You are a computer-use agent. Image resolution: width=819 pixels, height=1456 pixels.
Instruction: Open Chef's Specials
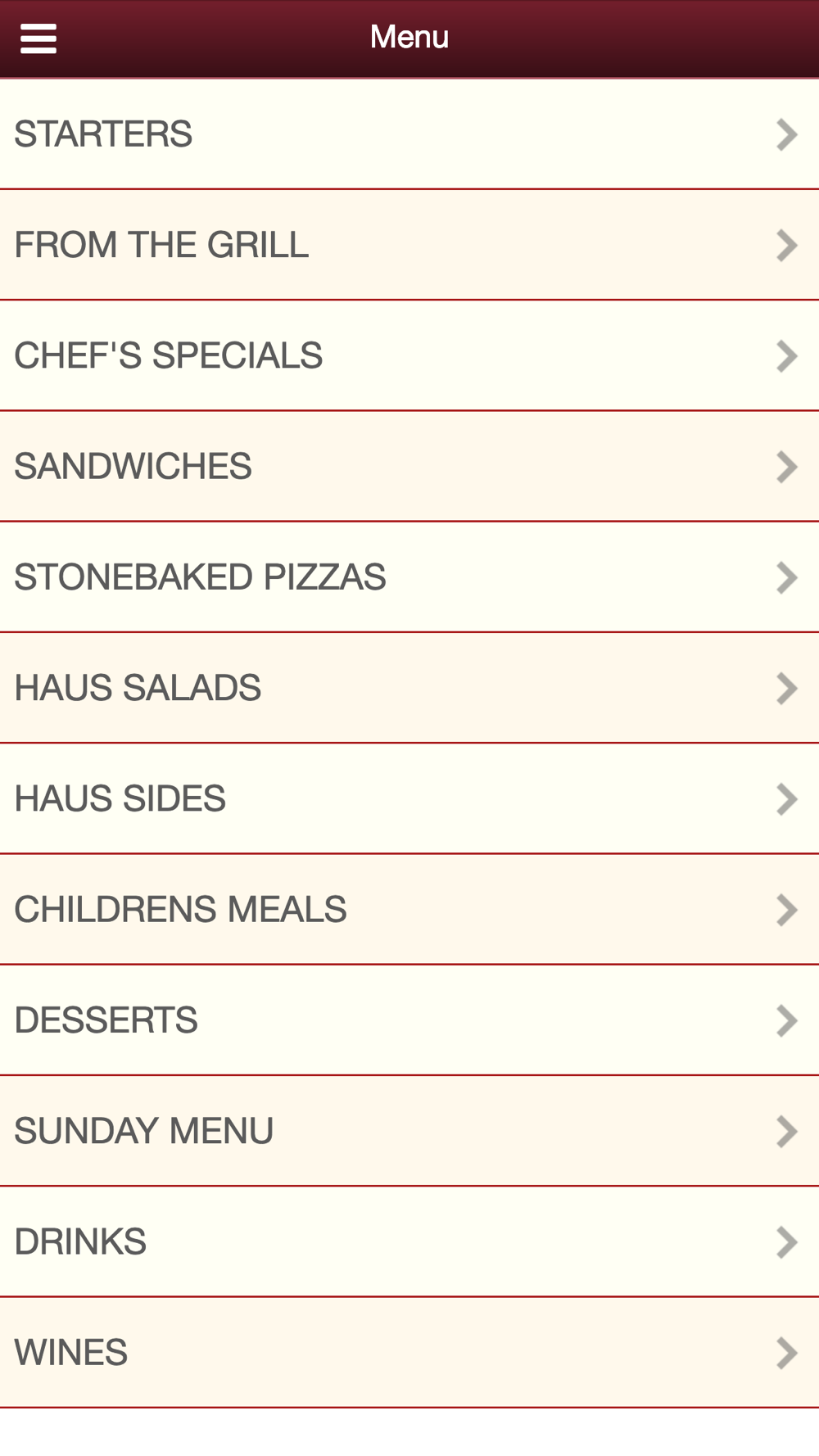409,355
